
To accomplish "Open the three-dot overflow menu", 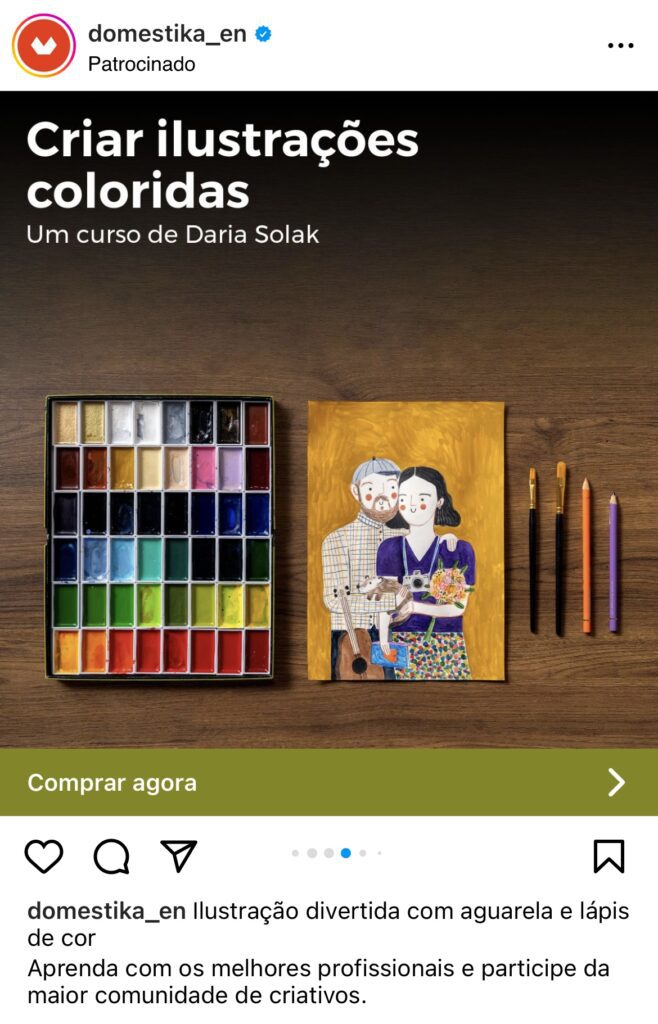I will [x=621, y=46].
